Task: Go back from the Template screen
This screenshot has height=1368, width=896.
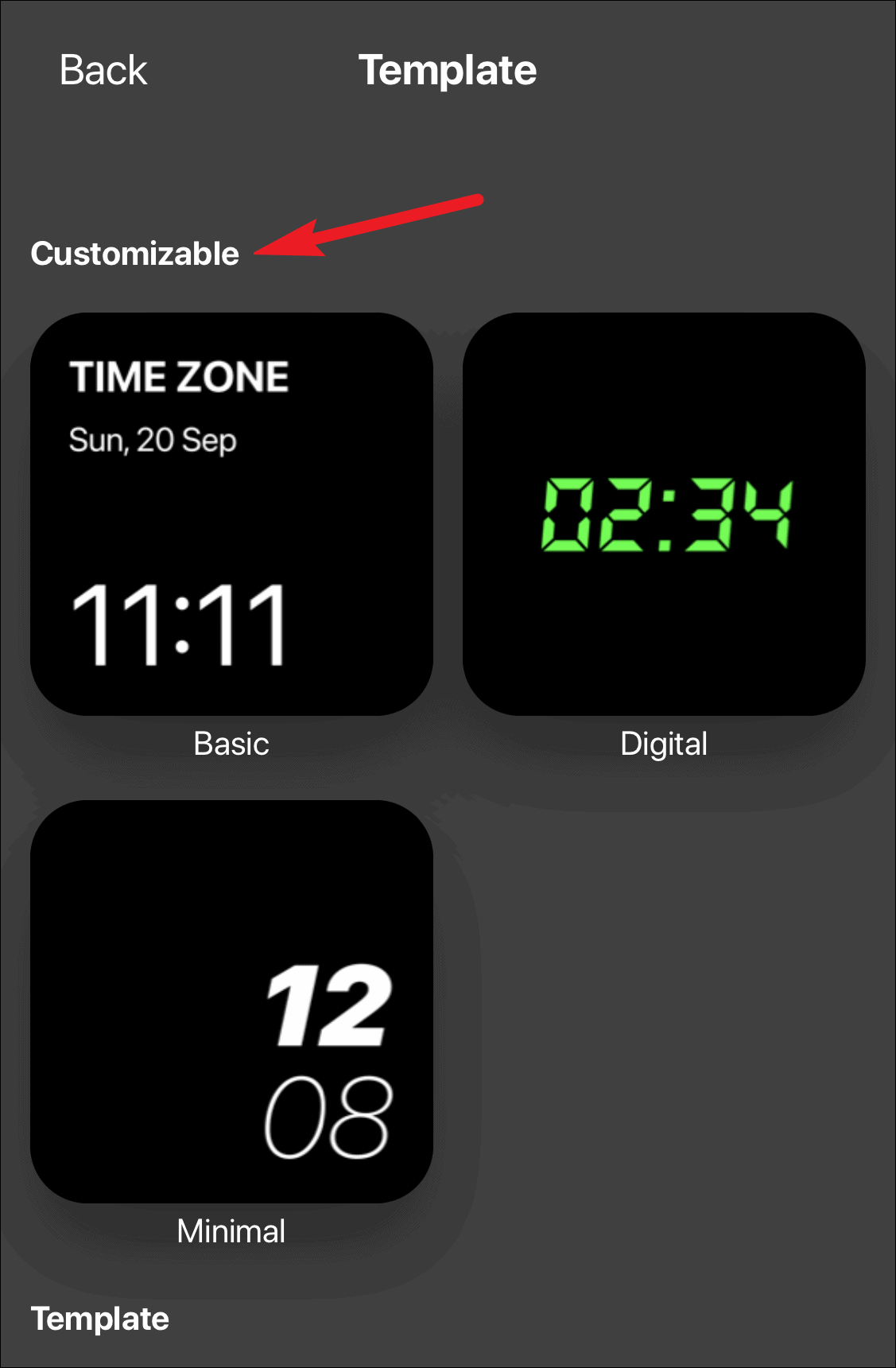Action: 103,70
